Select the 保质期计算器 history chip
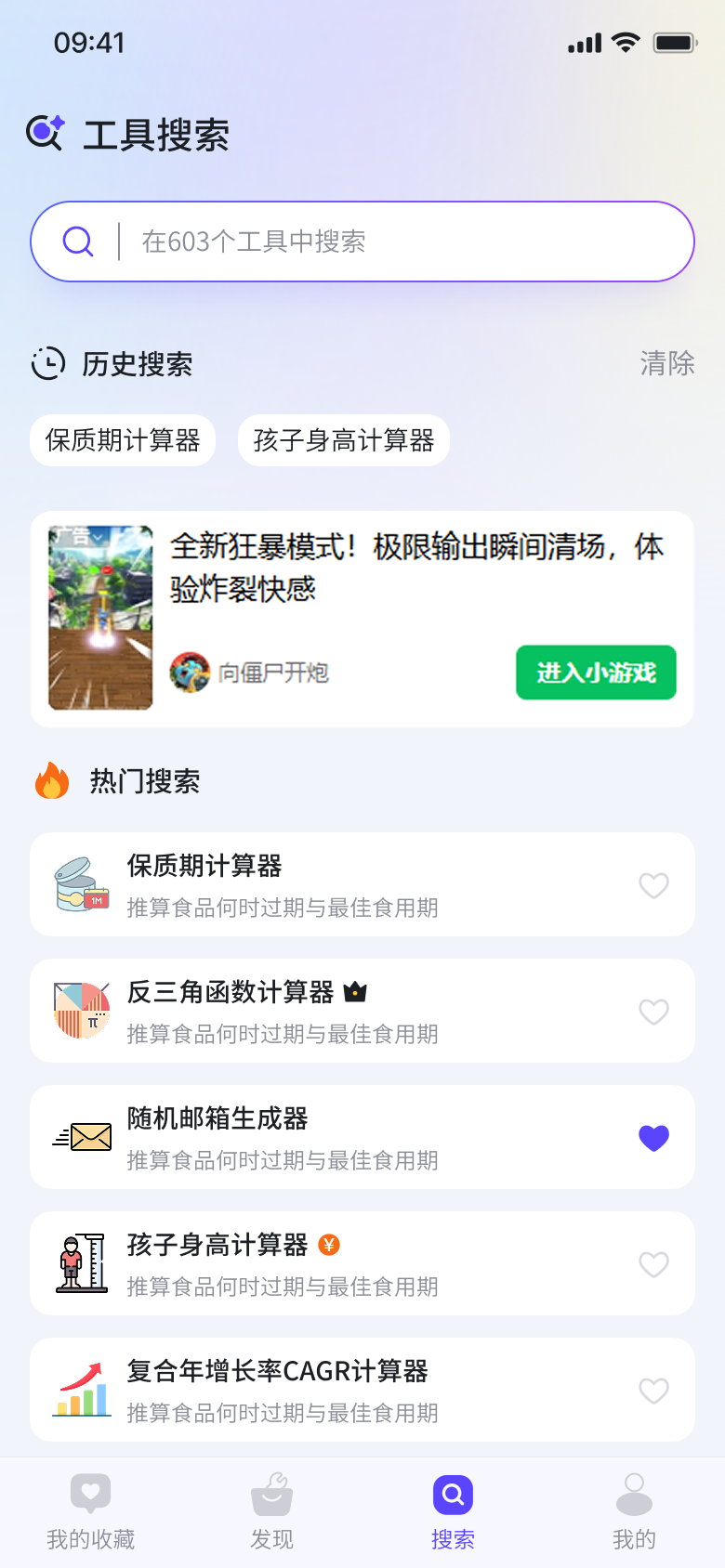 (123, 440)
